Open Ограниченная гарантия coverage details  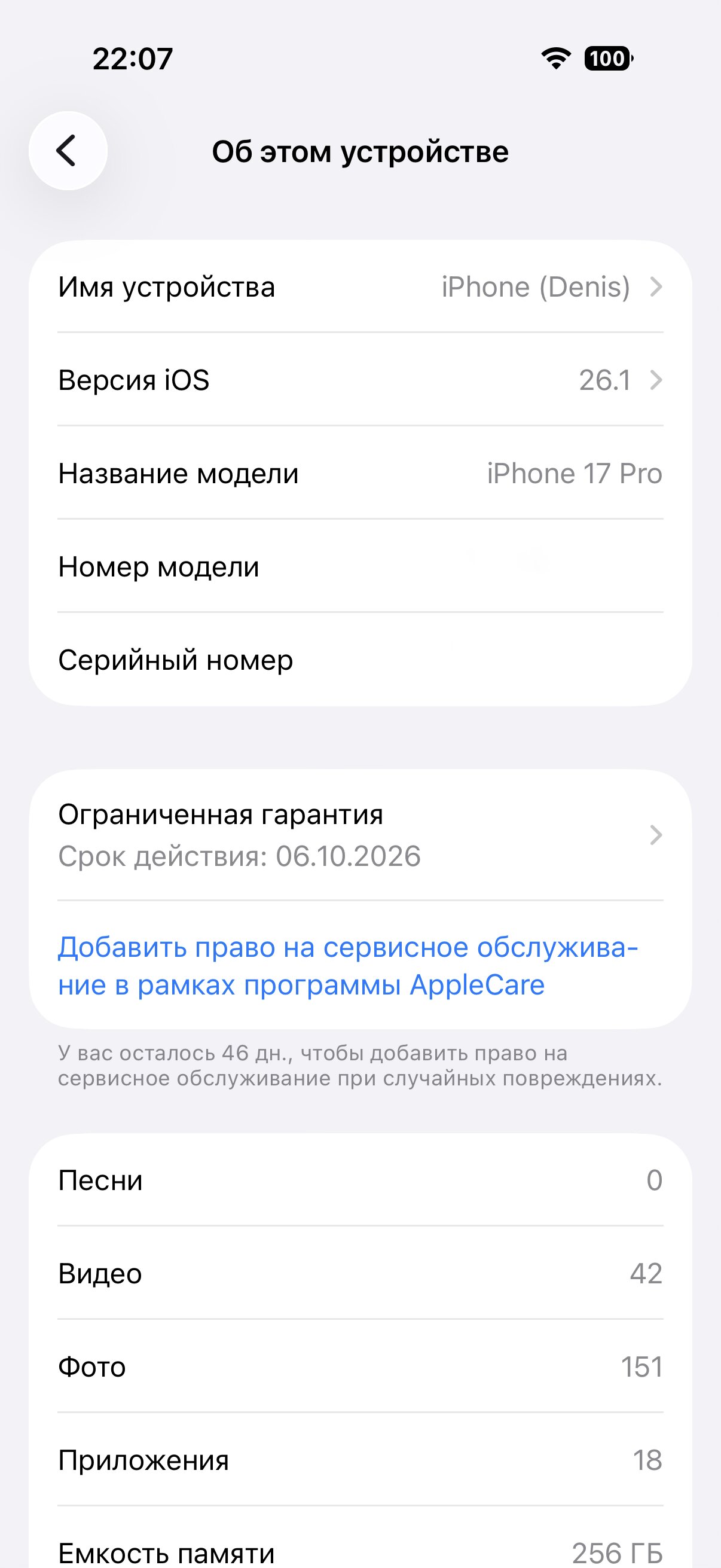360,835
